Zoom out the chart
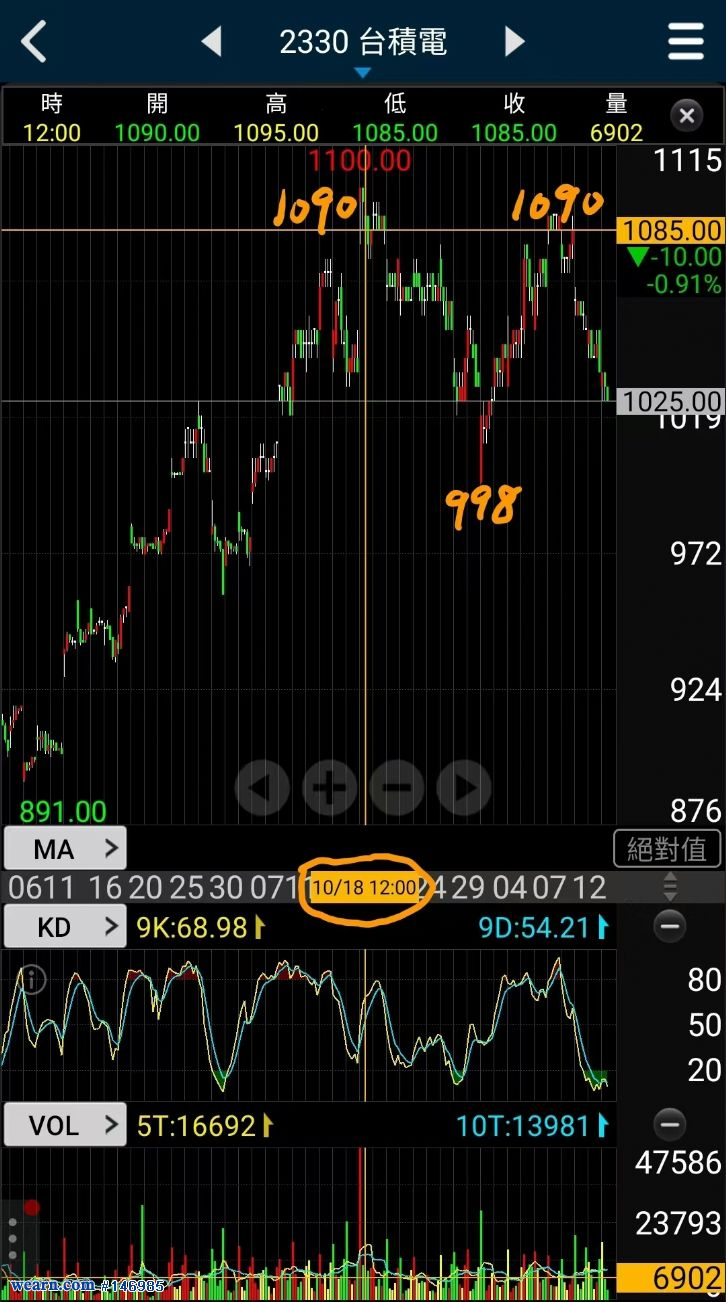 (x=397, y=788)
